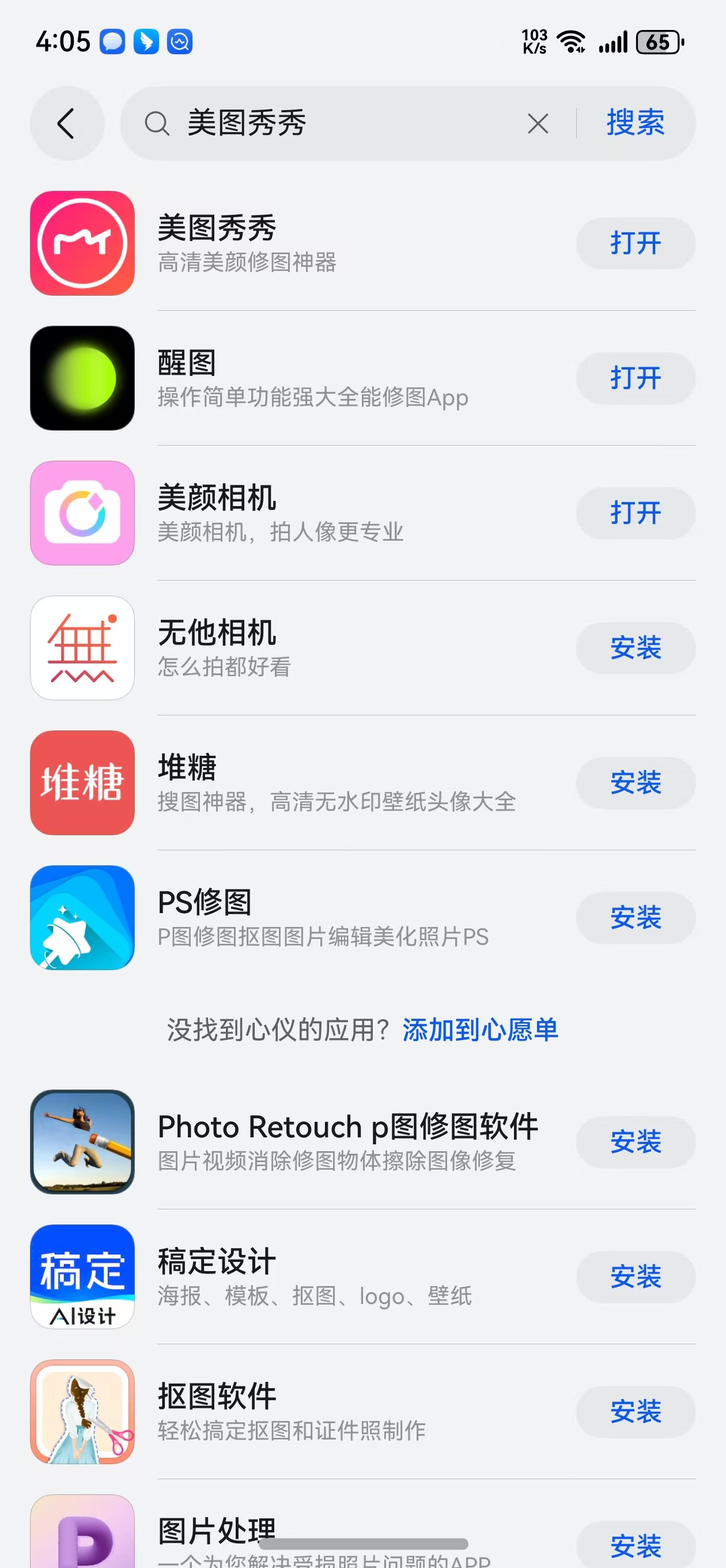726x1568 pixels.
Task: Install Photo Retouch p图修图软件
Action: click(636, 1143)
